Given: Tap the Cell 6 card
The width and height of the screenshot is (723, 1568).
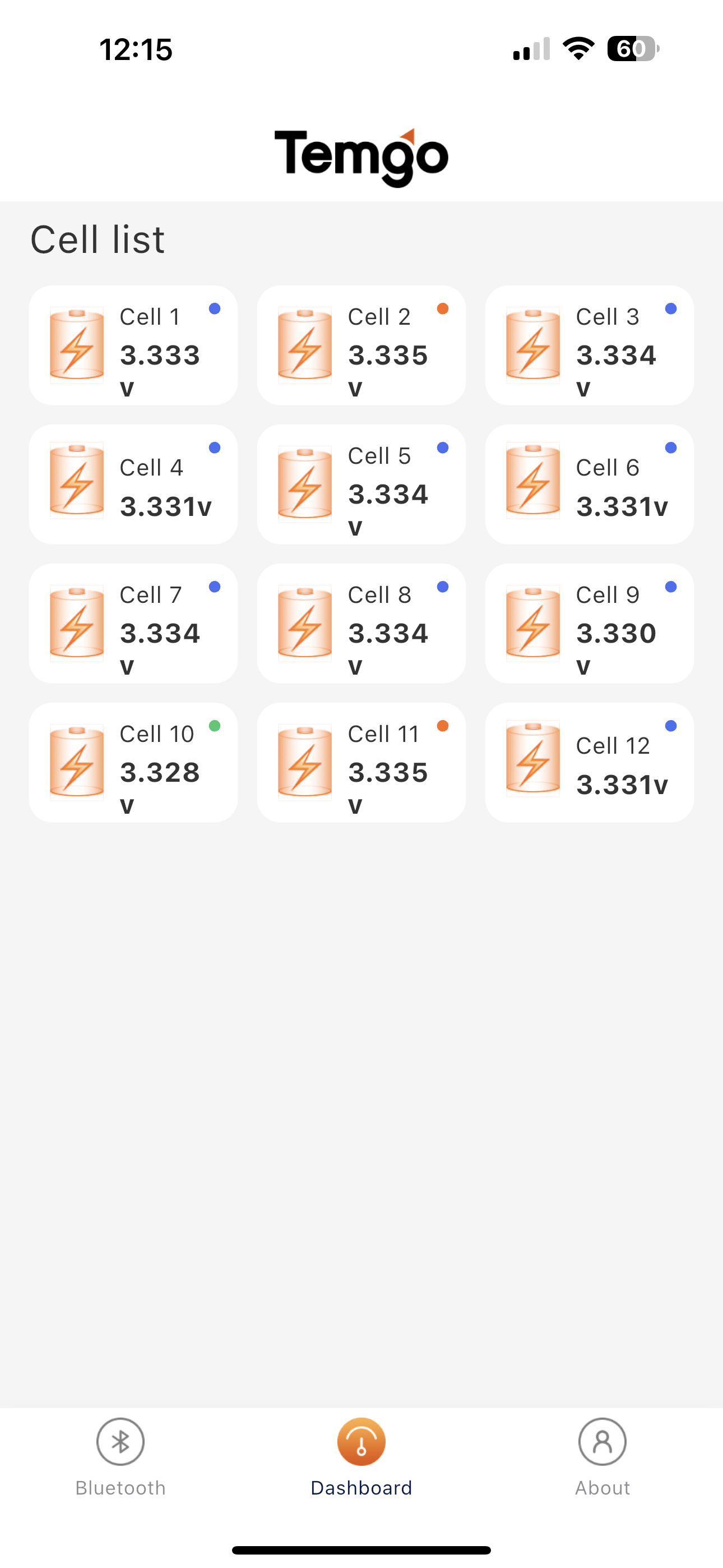Looking at the screenshot, I should coord(590,485).
